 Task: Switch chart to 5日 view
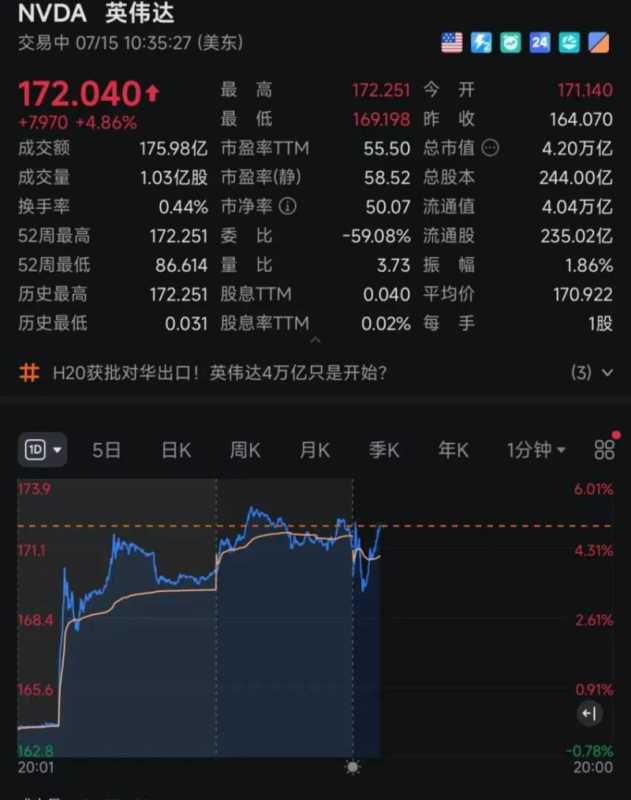(107, 450)
